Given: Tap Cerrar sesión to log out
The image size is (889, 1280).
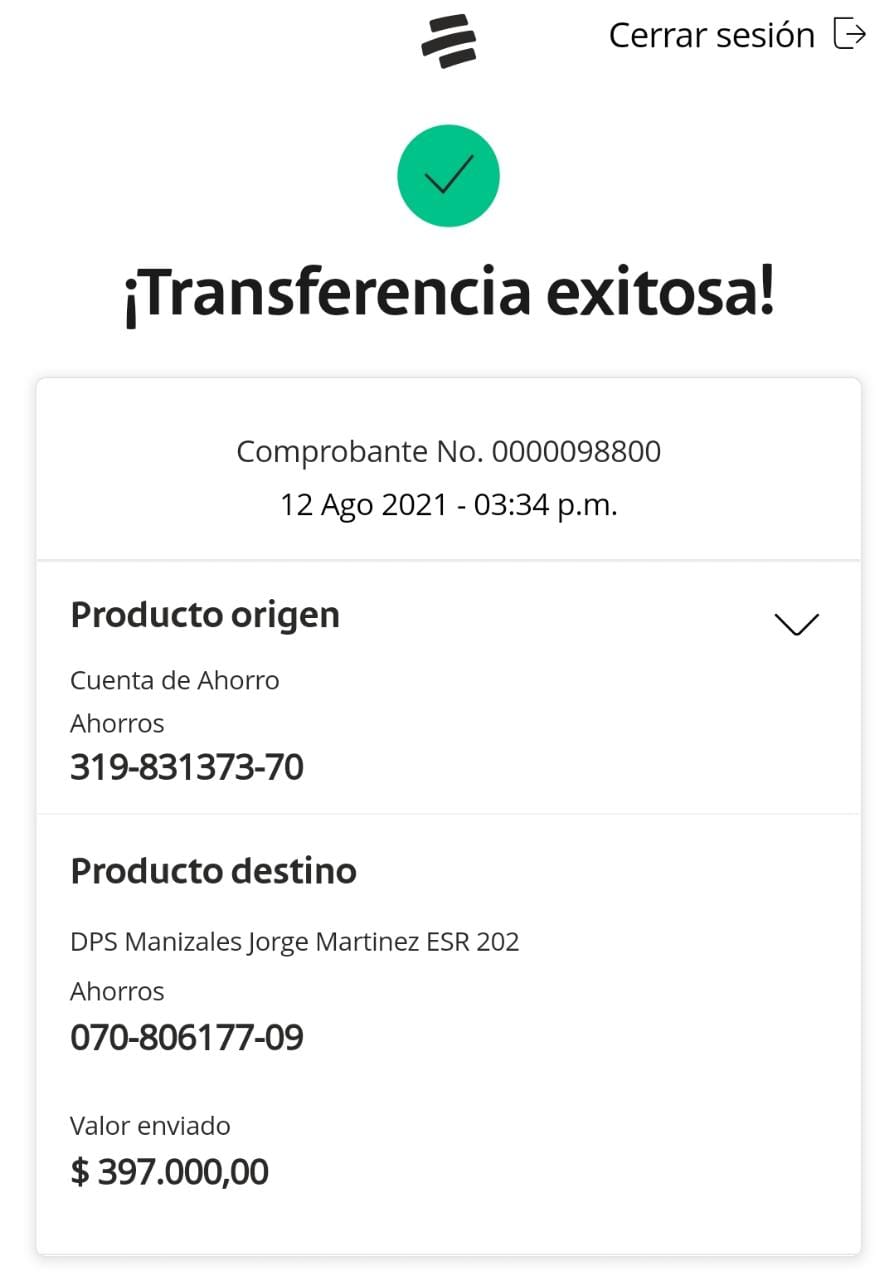Looking at the screenshot, I should 737,35.
